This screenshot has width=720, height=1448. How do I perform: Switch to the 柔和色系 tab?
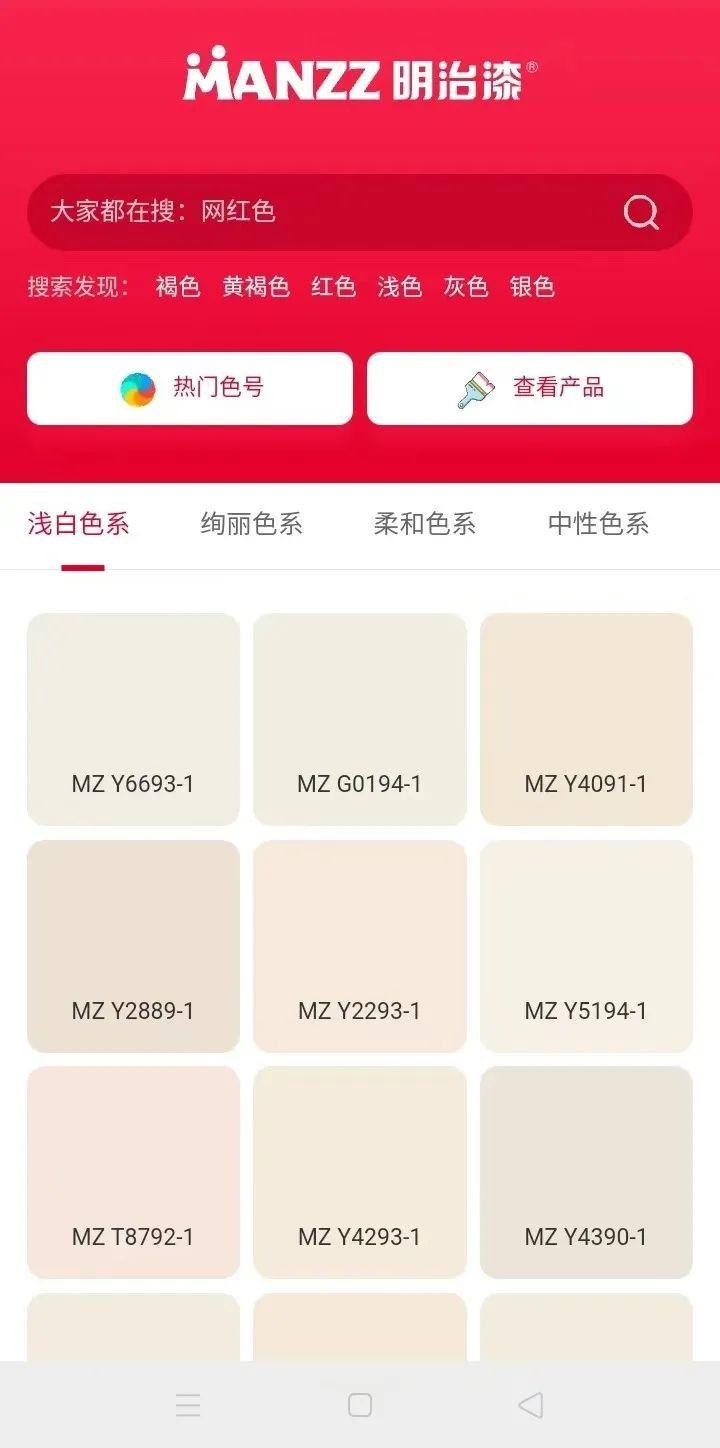(424, 524)
